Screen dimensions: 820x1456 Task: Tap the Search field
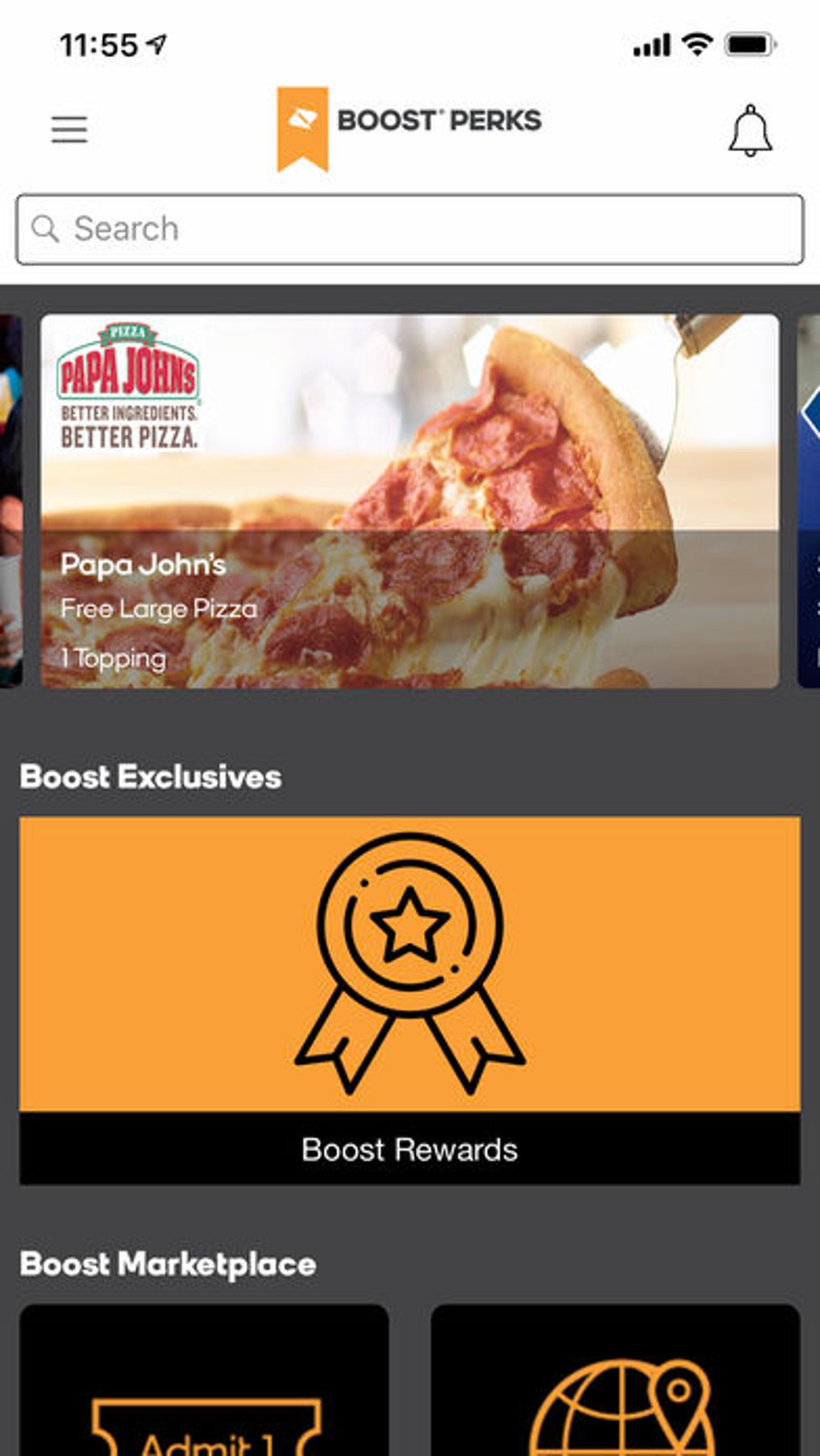pyautogui.click(x=409, y=229)
